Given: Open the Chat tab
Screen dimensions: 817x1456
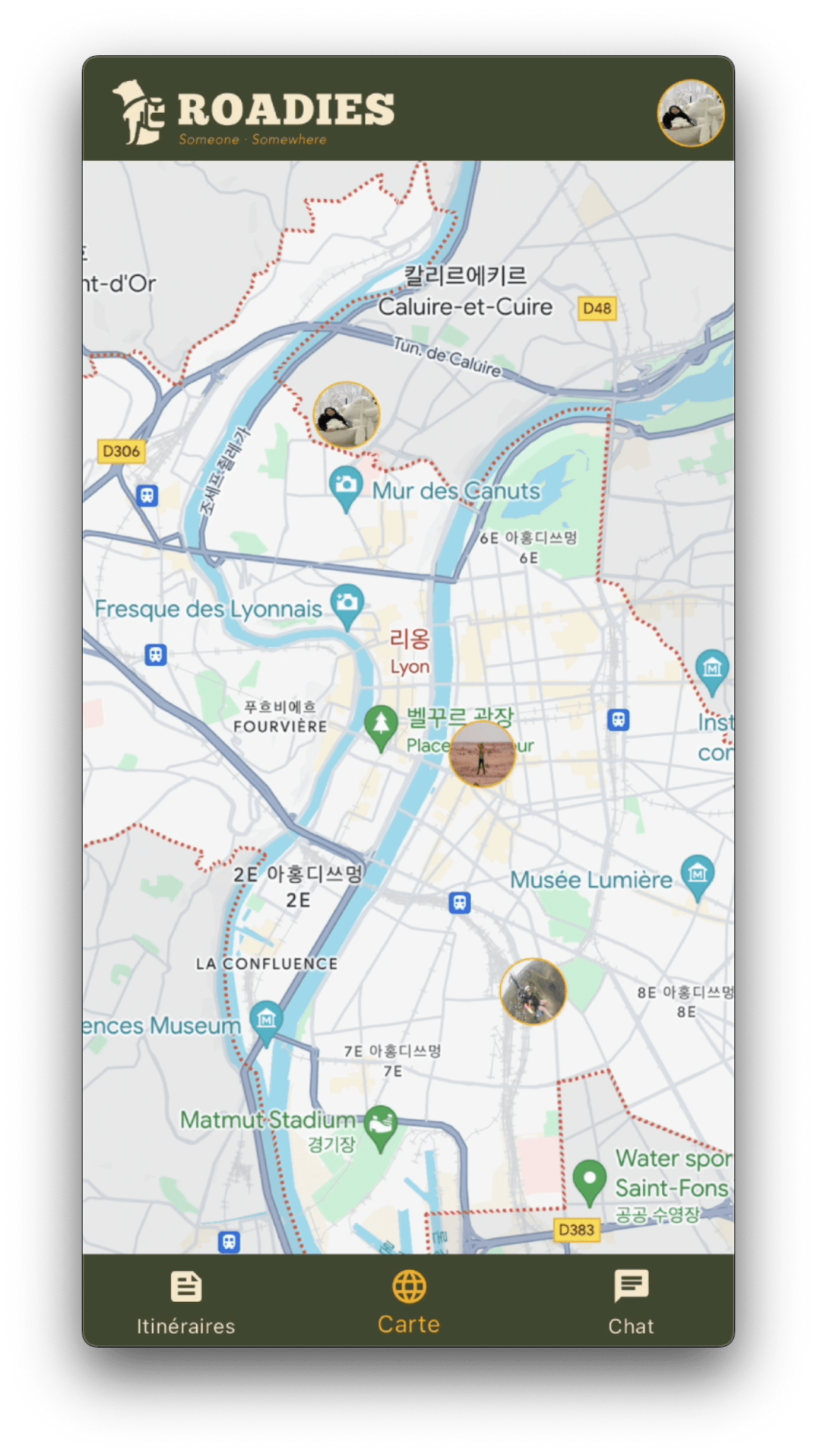Looking at the screenshot, I should tap(631, 1303).
